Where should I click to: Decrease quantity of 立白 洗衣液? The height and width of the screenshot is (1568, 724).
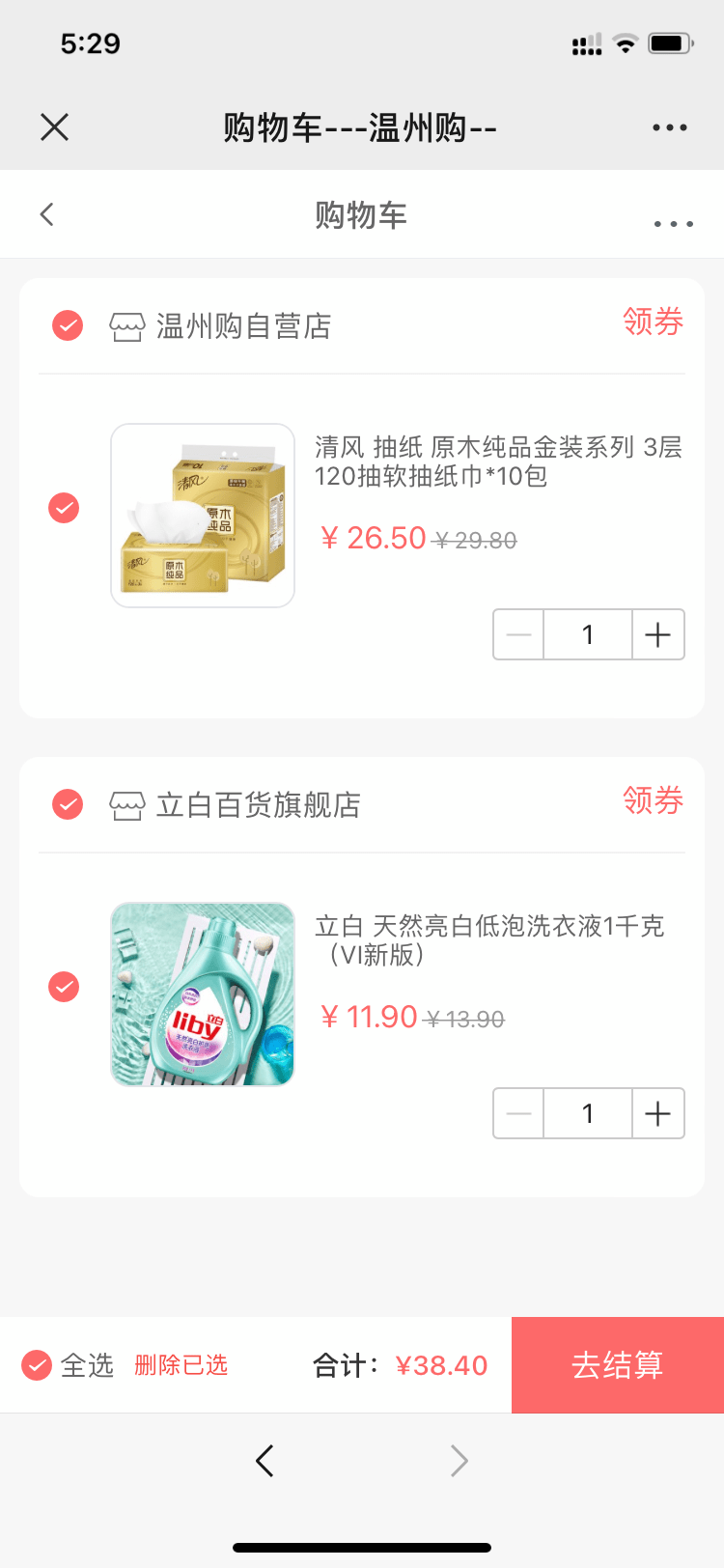point(518,1113)
